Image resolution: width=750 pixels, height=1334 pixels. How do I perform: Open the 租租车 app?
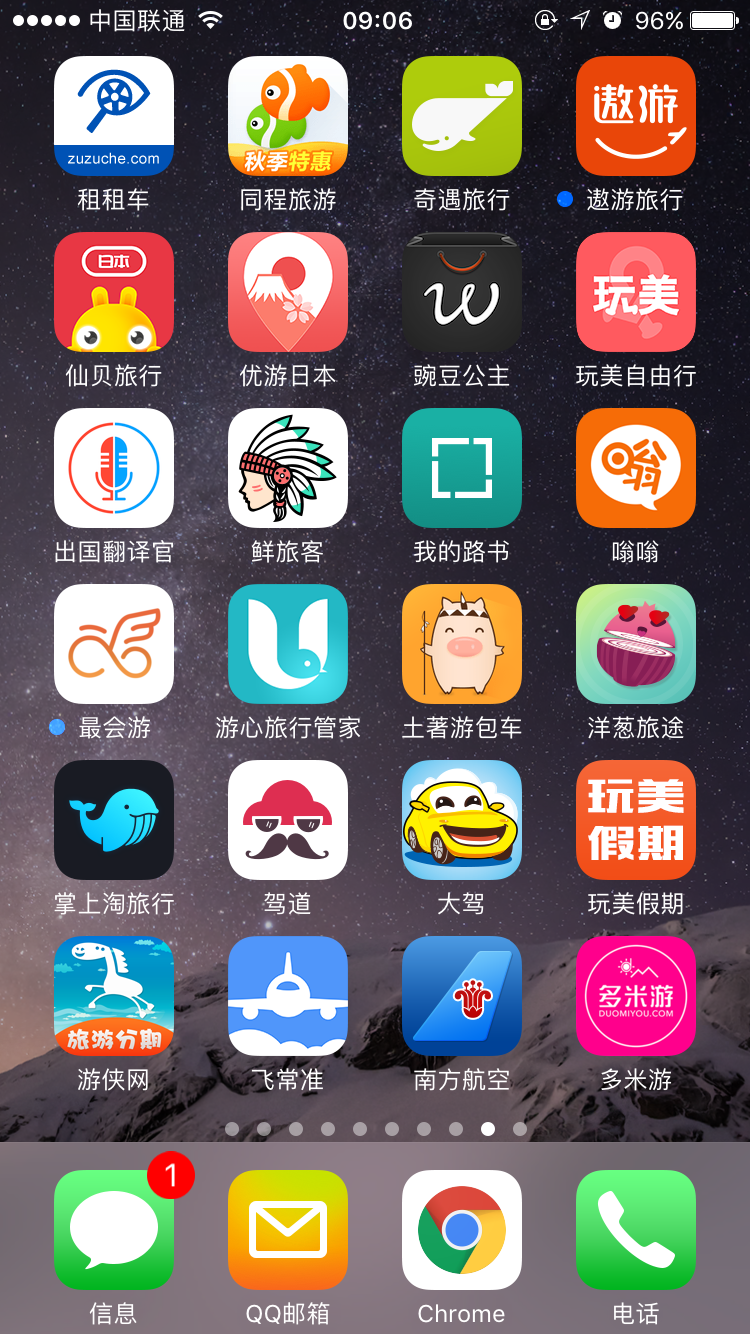pyautogui.click(x=114, y=116)
